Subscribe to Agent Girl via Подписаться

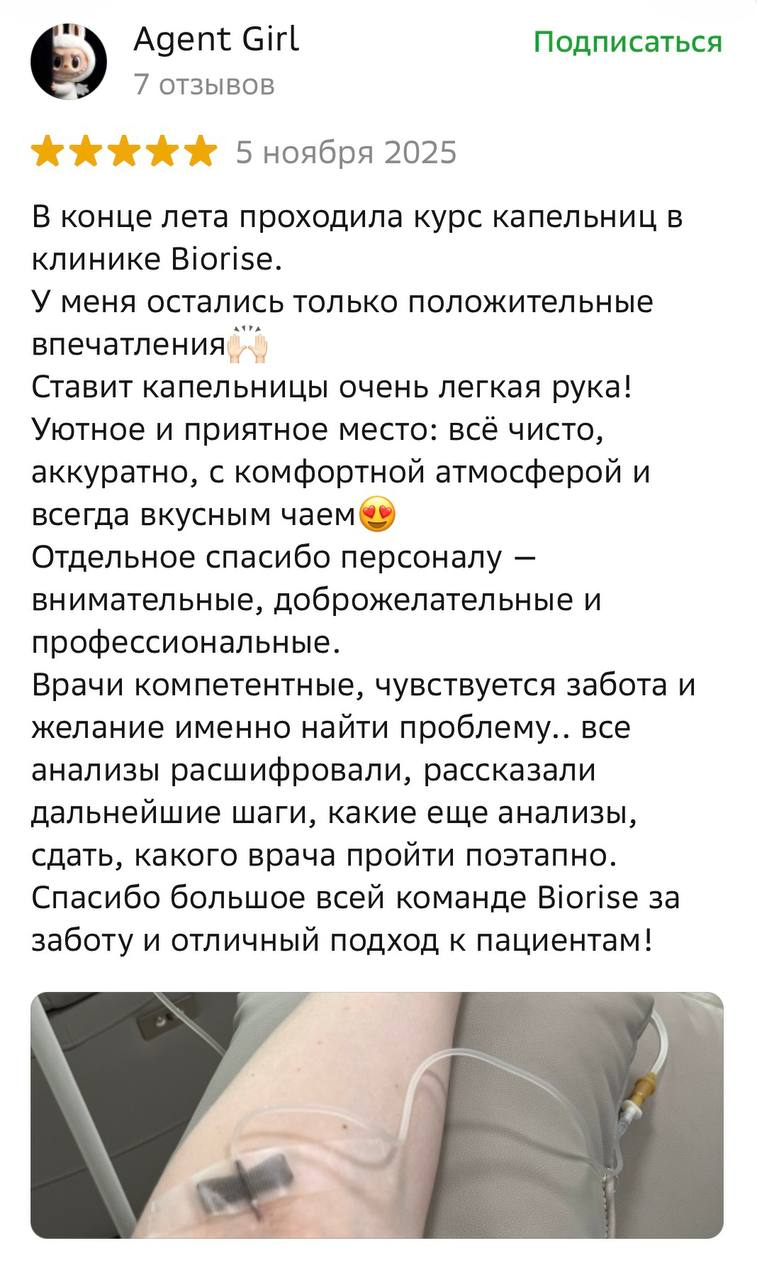(x=627, y=42)
